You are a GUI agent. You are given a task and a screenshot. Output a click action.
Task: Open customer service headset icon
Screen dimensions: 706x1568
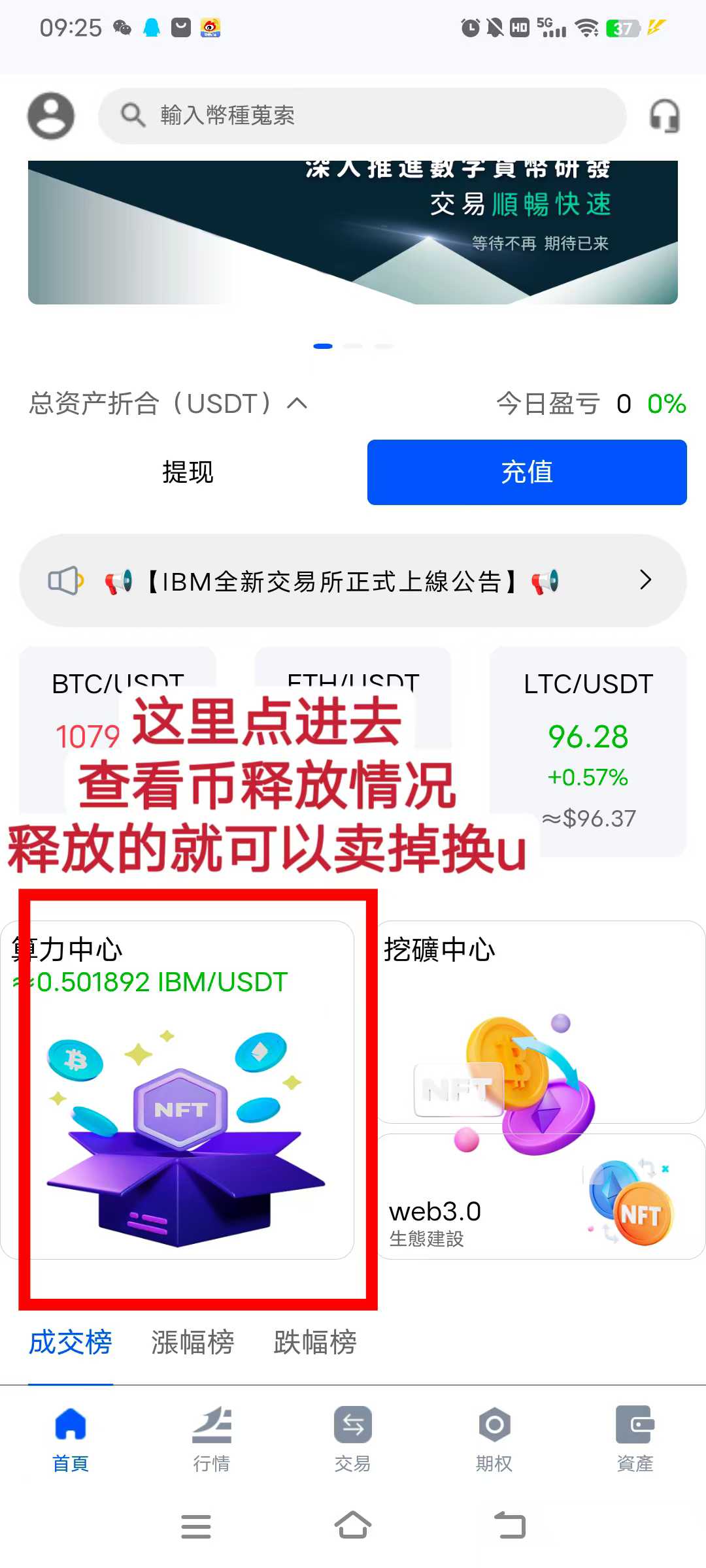pos(664,116)
